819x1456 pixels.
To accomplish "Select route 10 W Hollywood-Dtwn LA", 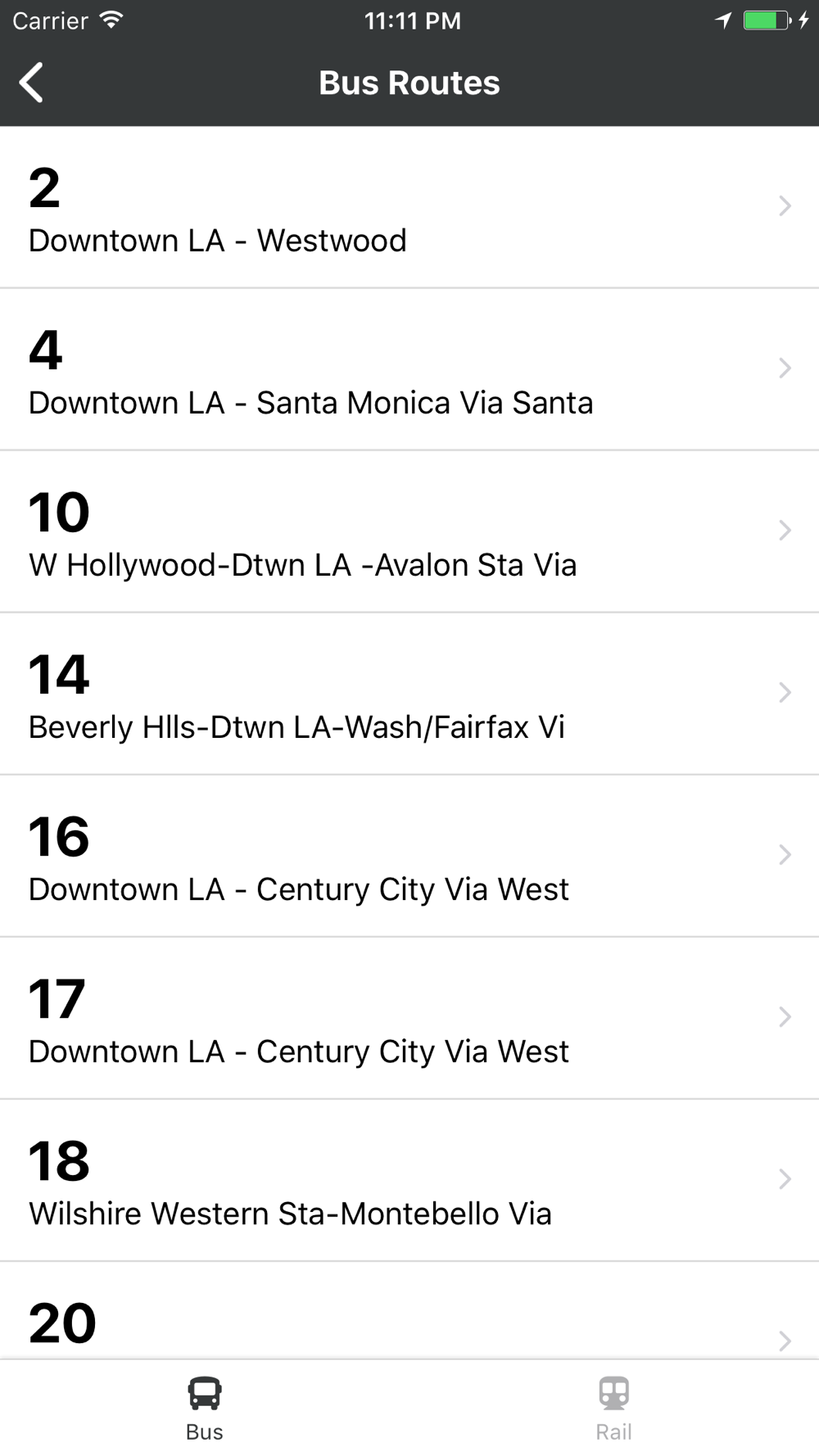I will click(x=409, y=531).
